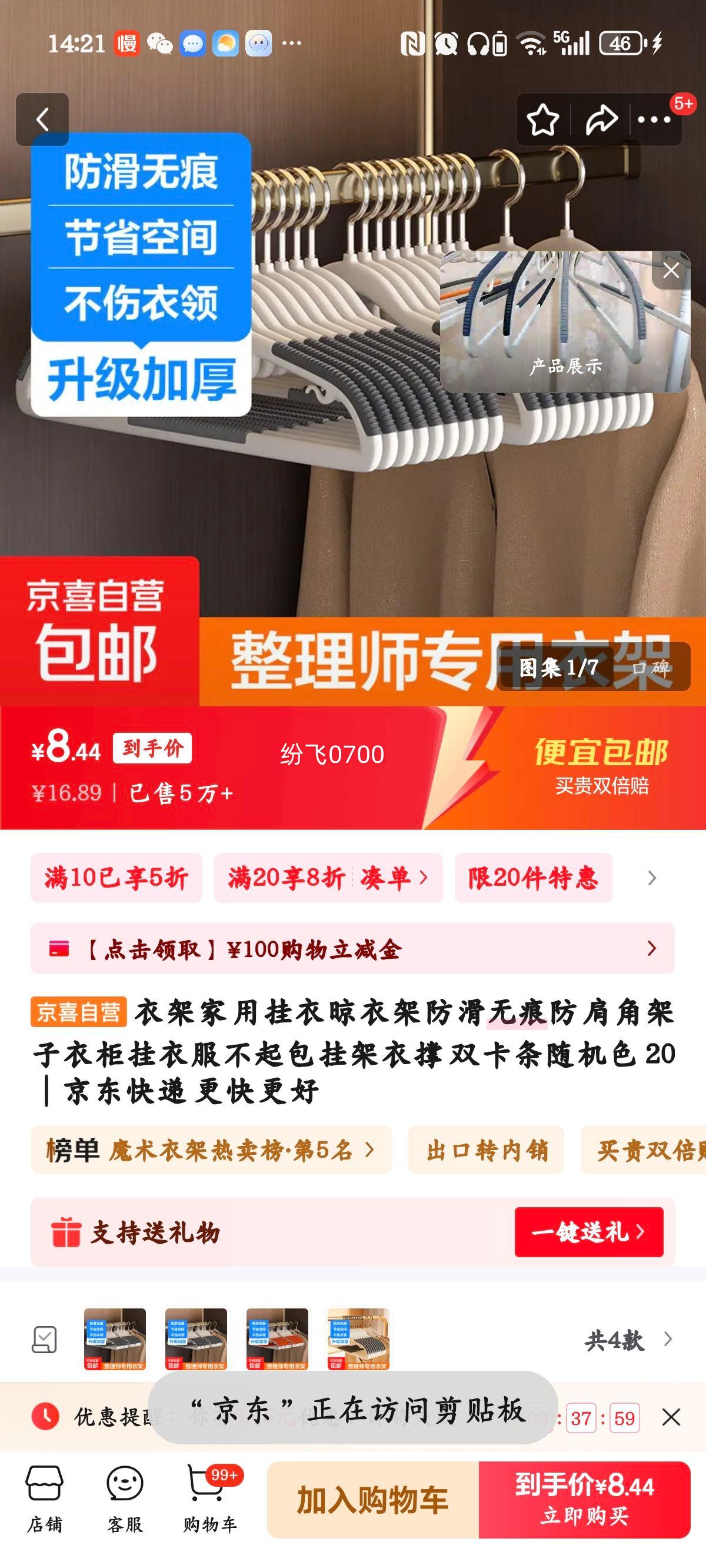This screenshot has height=1568, width=706.
Task: Contact 客服 customer service
Action: pos(125,1499)
